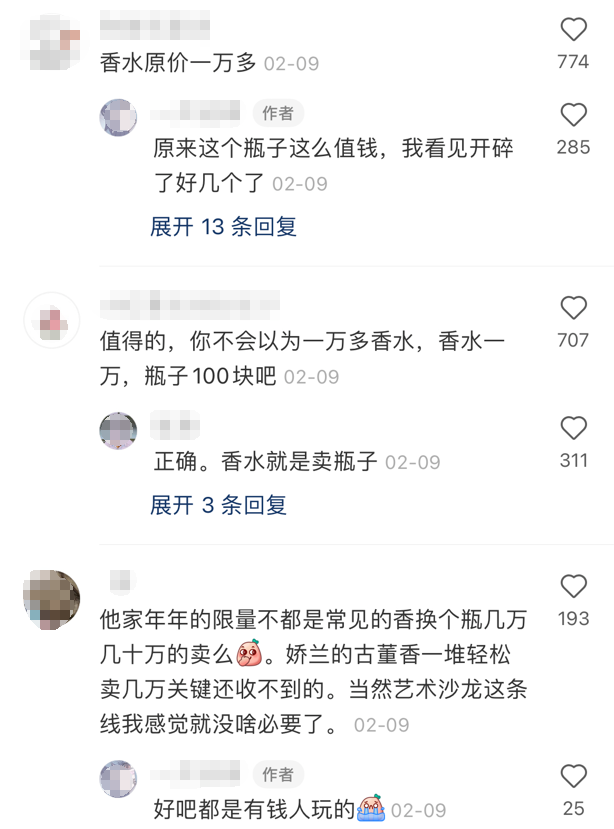The height and width of the screenshot is (829, 614).
Task: Open avatar of commenter who wrote 他家年年的限量
Action: tap(51, 599)
